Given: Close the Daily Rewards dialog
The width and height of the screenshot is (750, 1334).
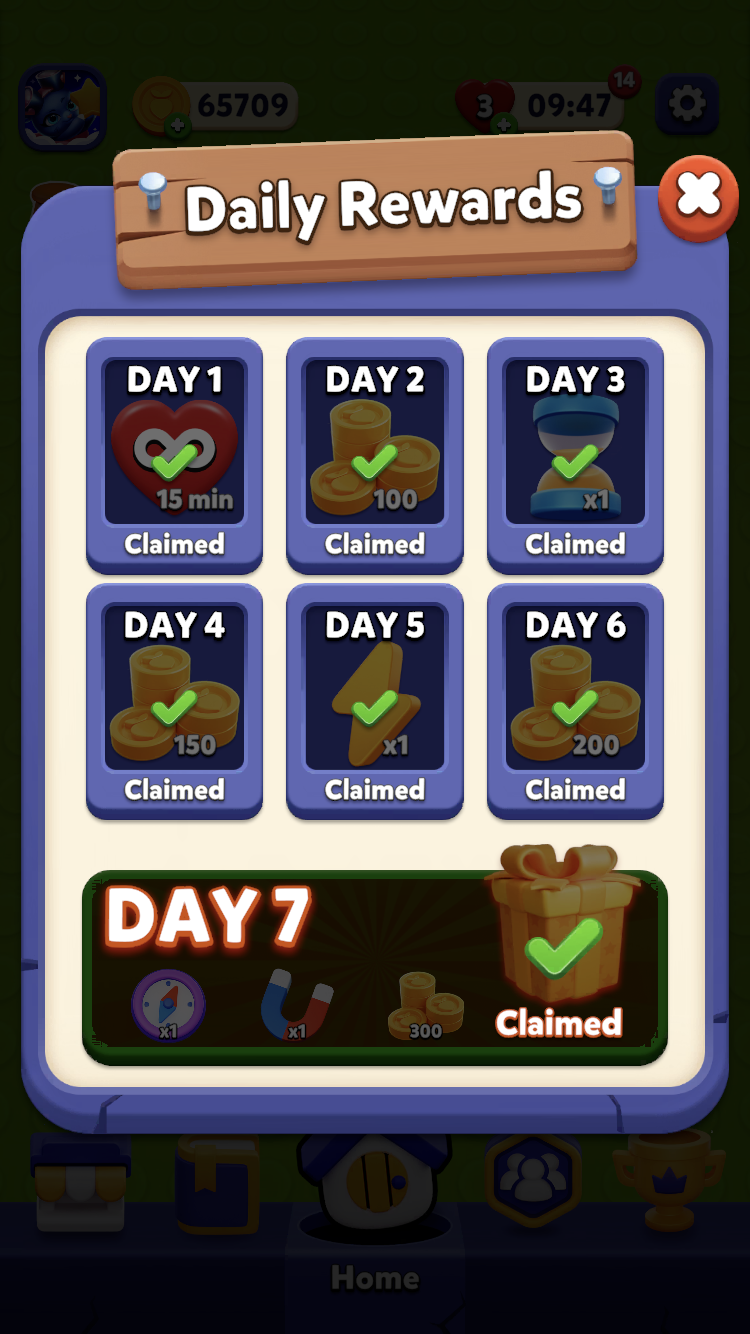Looking at the screenshot, I should point(698,197).
